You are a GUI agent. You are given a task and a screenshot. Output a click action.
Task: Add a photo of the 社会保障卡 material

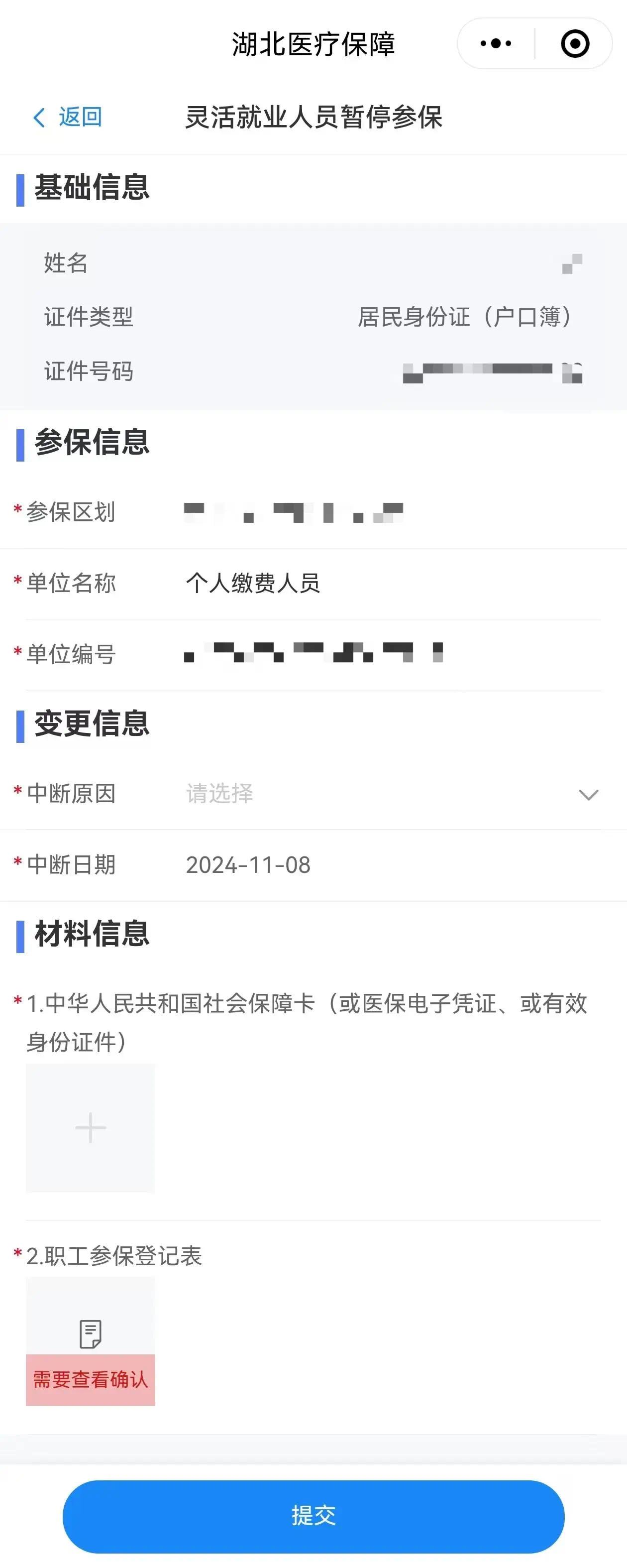pyautogui.click(x=90, y=1128)
